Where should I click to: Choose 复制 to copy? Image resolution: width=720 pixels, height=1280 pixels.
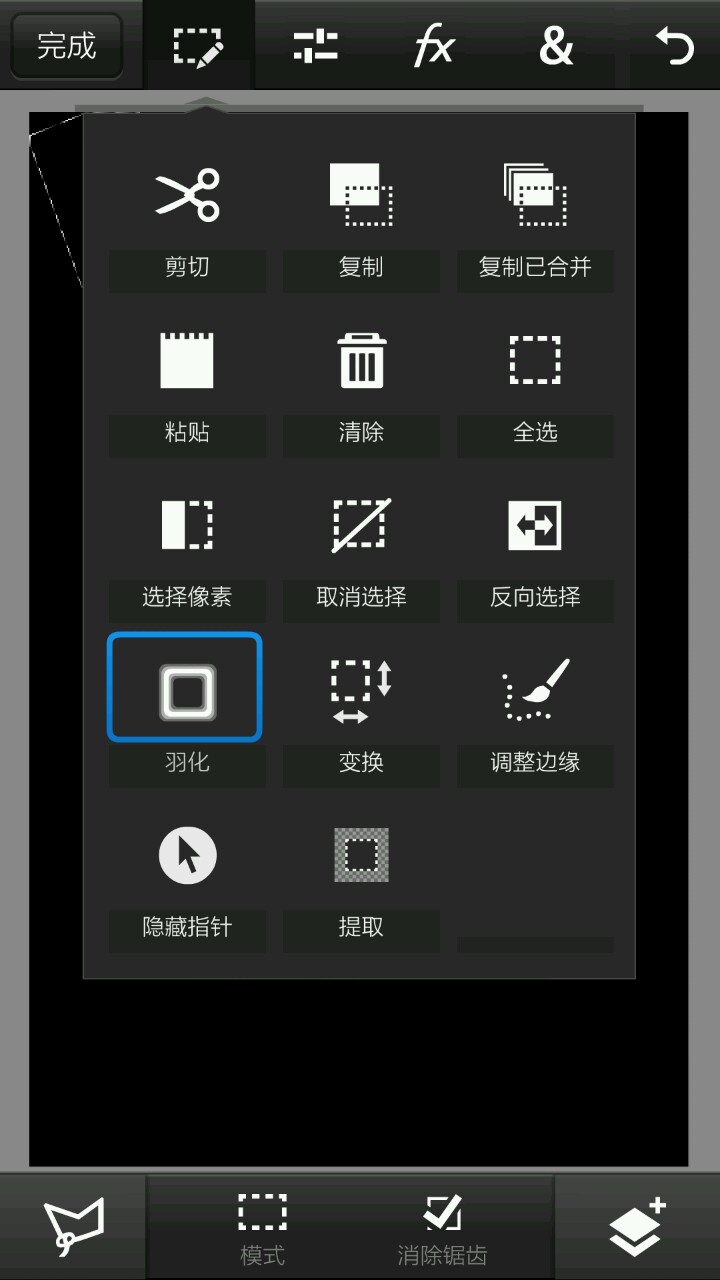361,219
